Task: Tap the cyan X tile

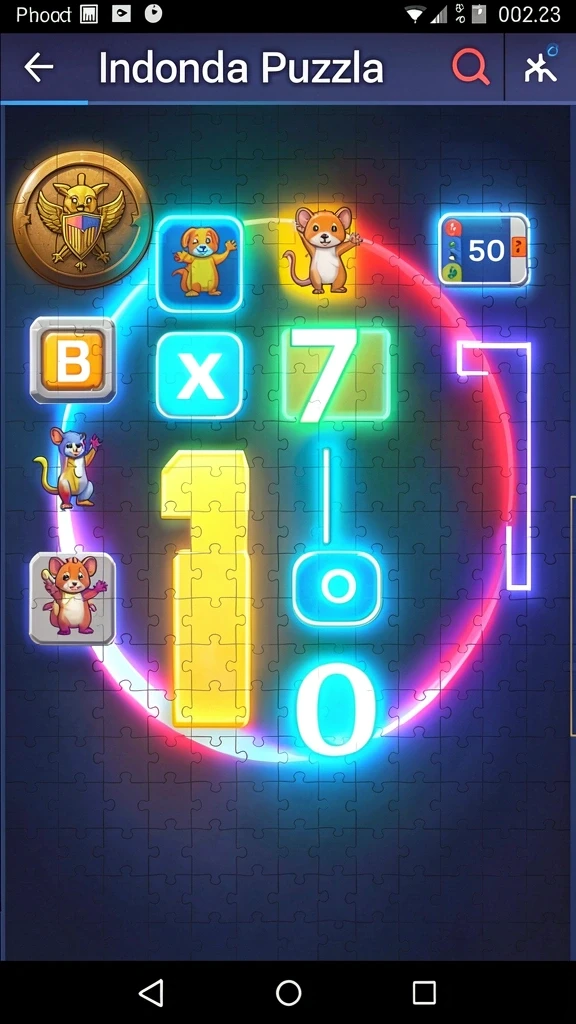Action: [x=200, y=376]
